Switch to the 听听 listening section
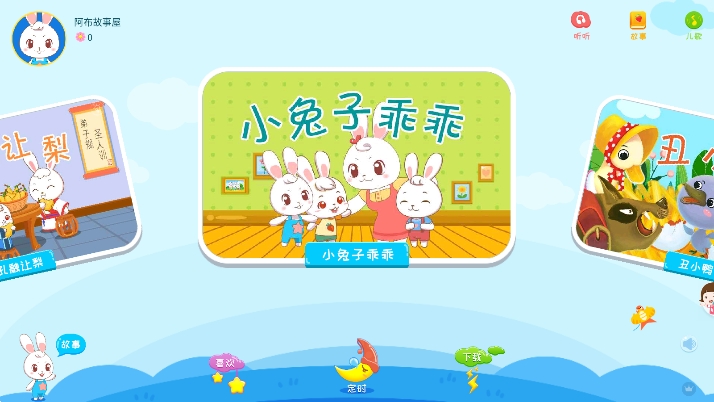Viewport: 714px width, 402px height. [581, 24]
